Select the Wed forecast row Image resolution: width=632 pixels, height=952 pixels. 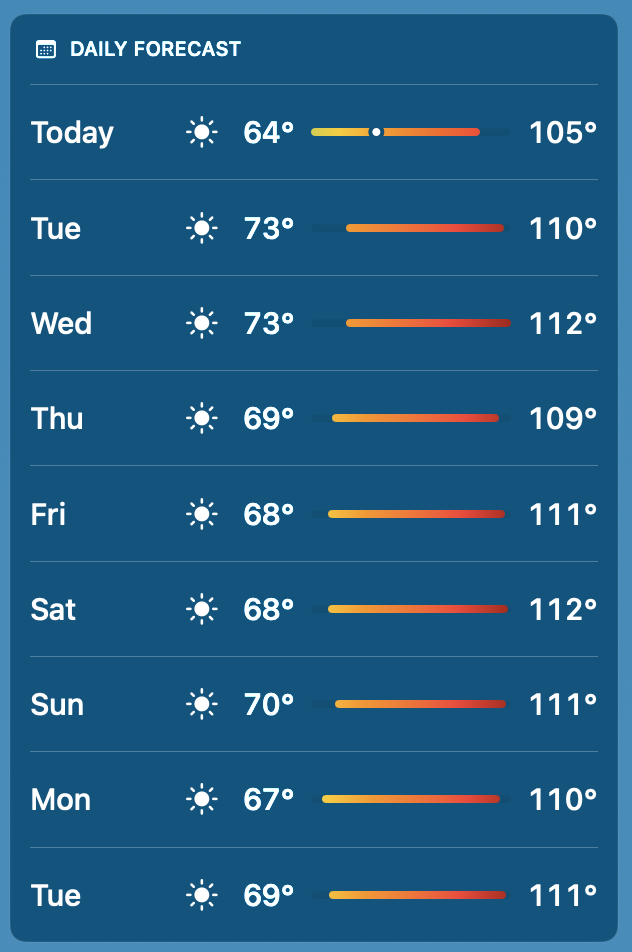tap(314, 323)
